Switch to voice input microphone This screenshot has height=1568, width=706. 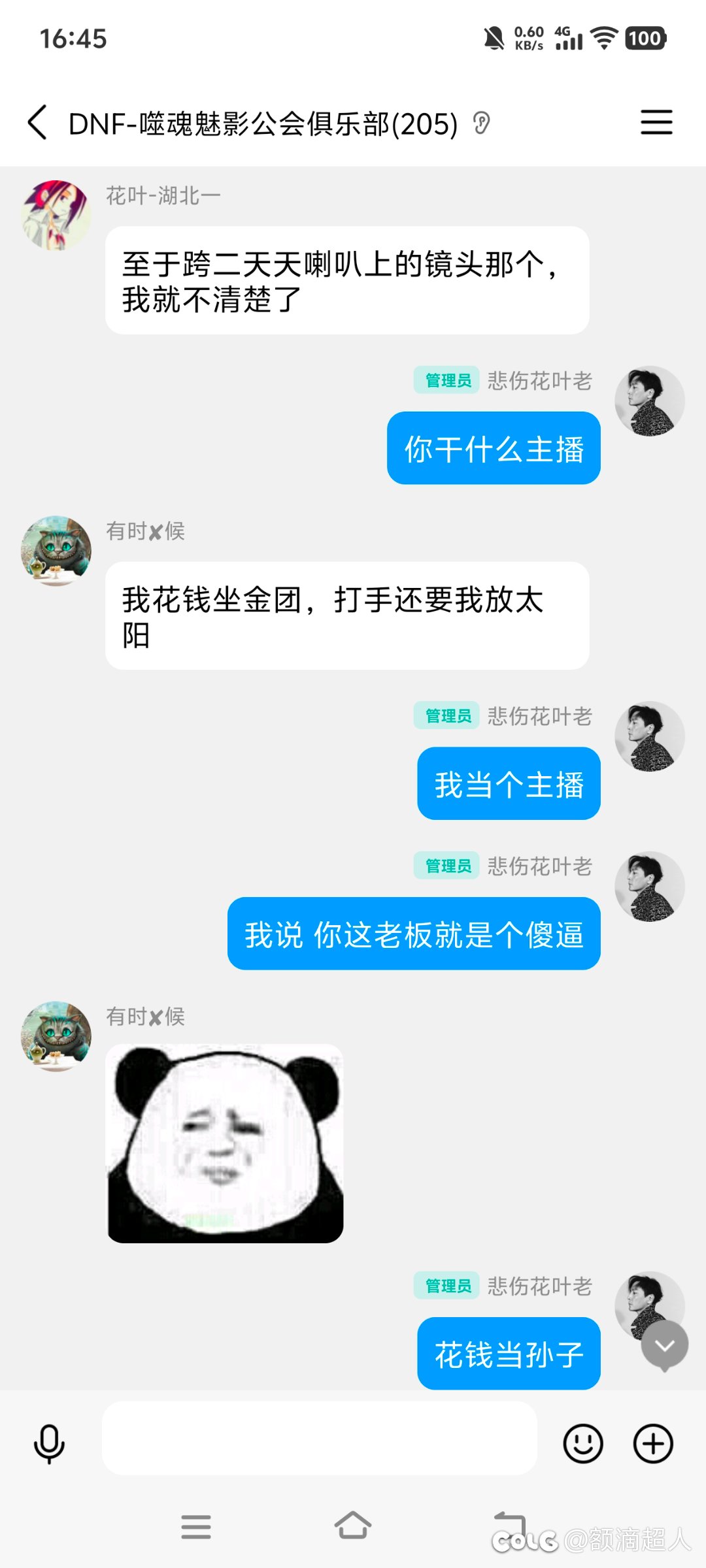click(49, 1444)
